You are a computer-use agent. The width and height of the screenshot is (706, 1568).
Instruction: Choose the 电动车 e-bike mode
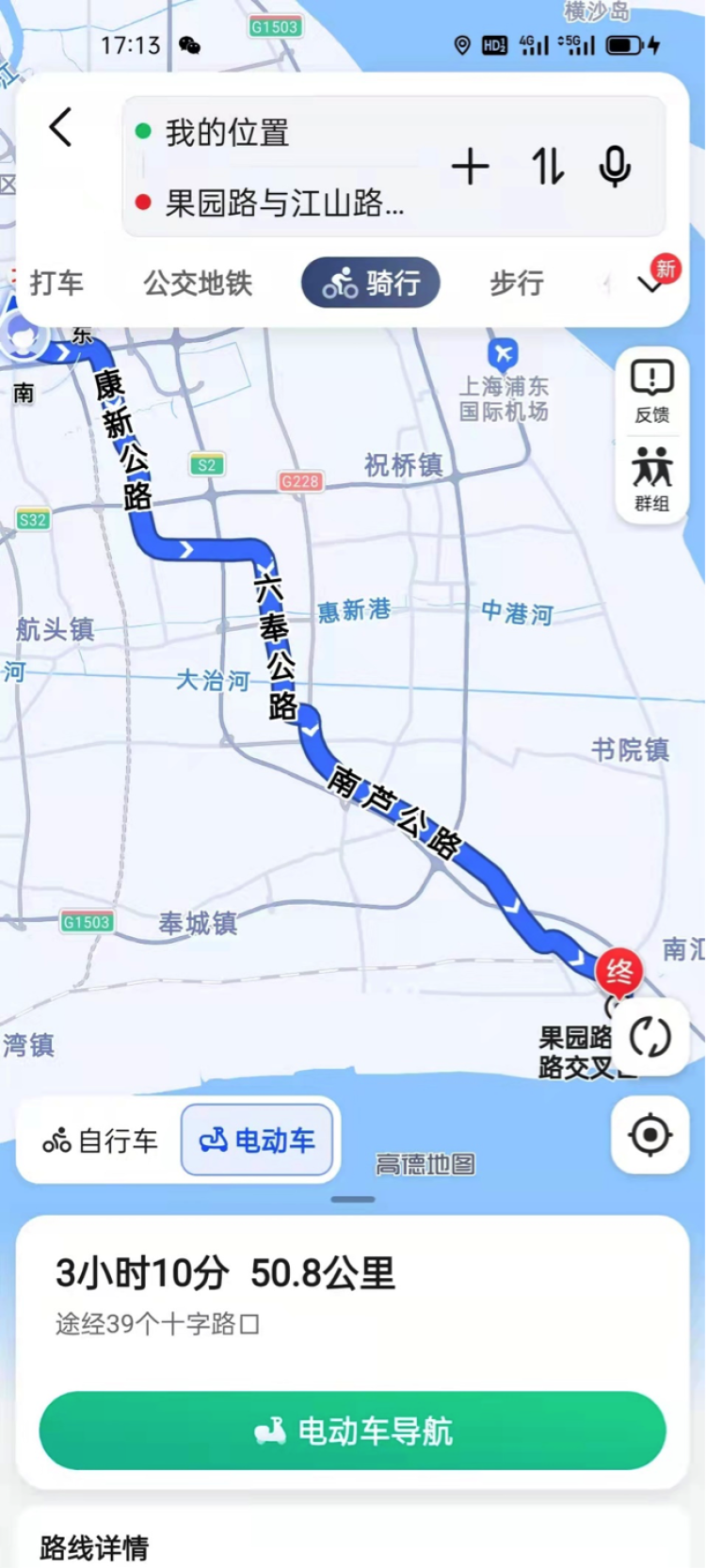258,1140
